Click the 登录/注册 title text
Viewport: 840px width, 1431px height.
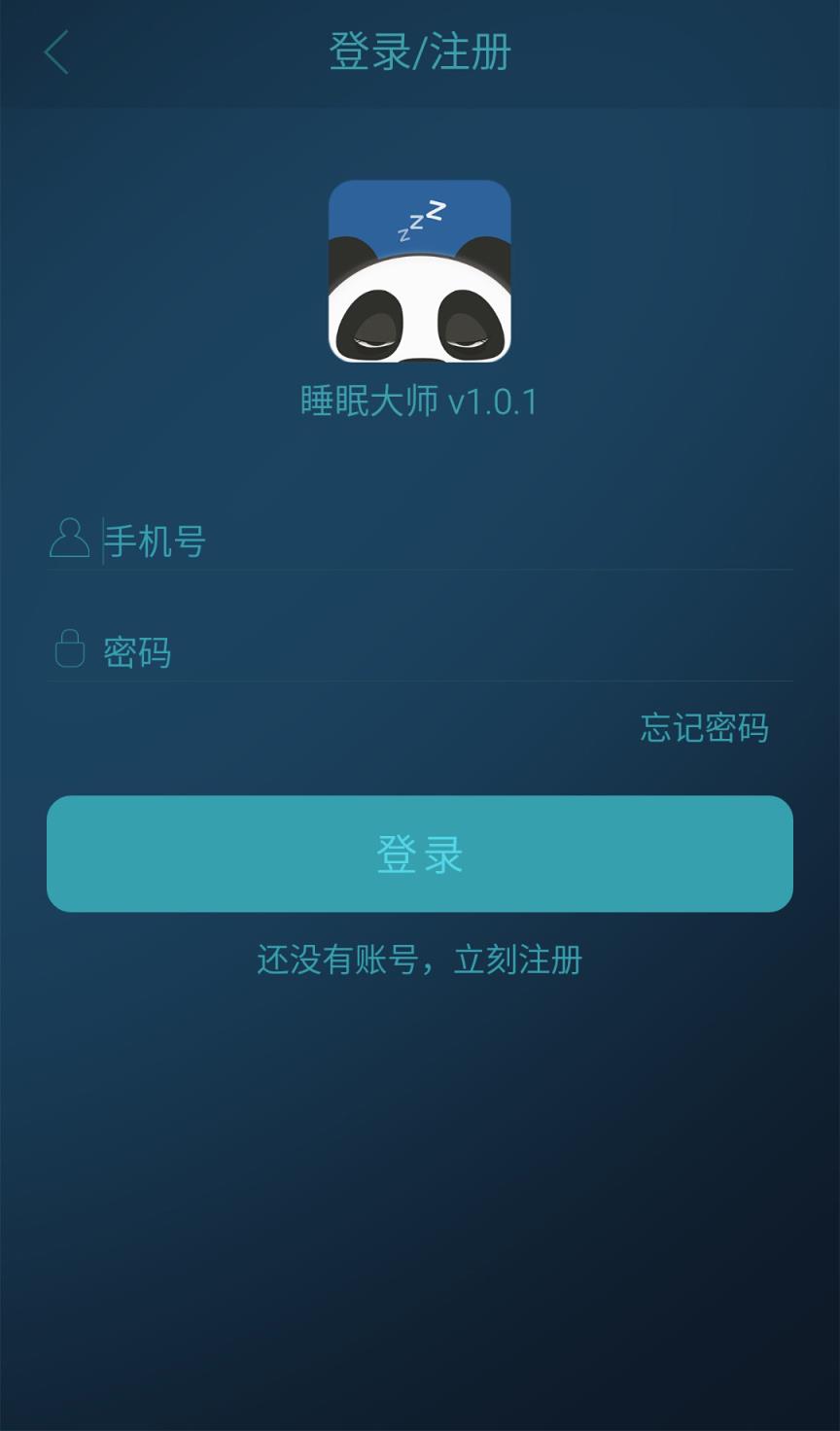point(418,53)
